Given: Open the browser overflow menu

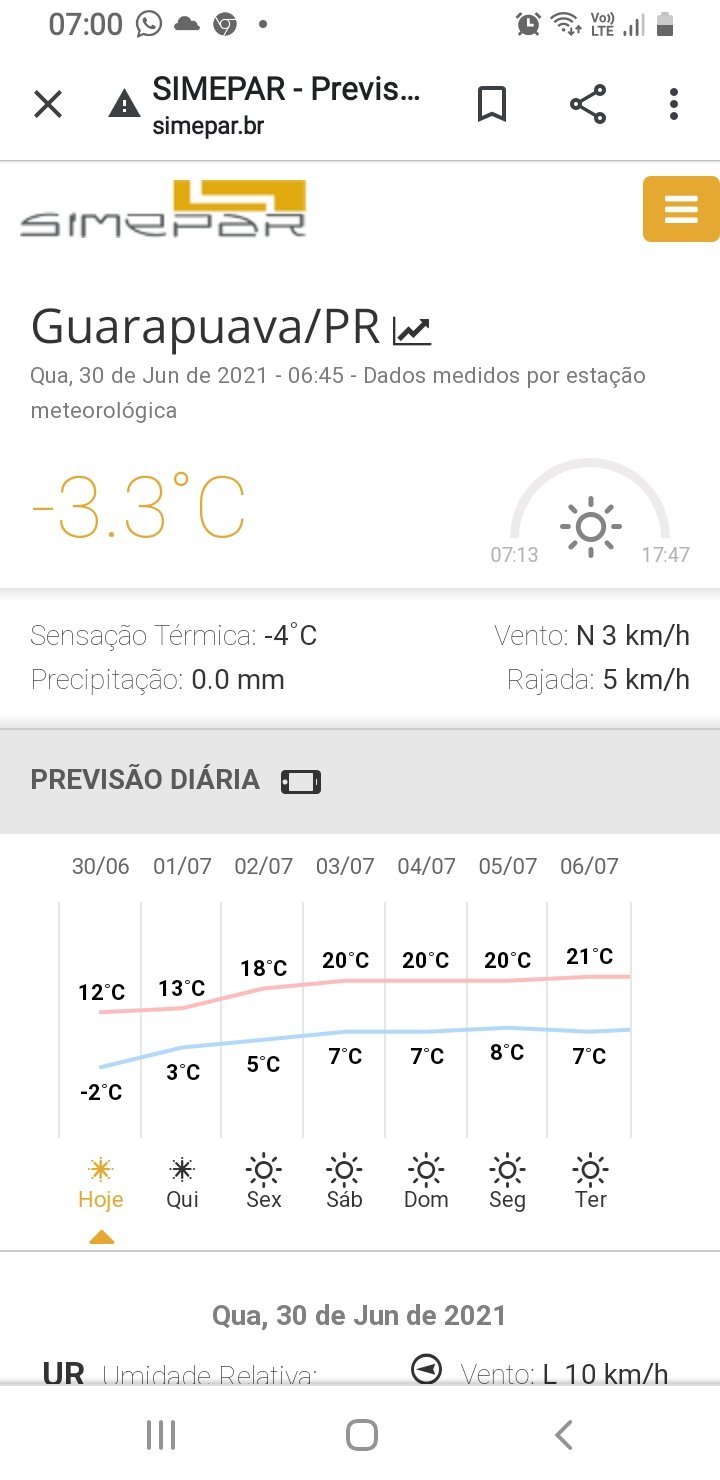Looking at the screenshot, I should click(674, 104).
